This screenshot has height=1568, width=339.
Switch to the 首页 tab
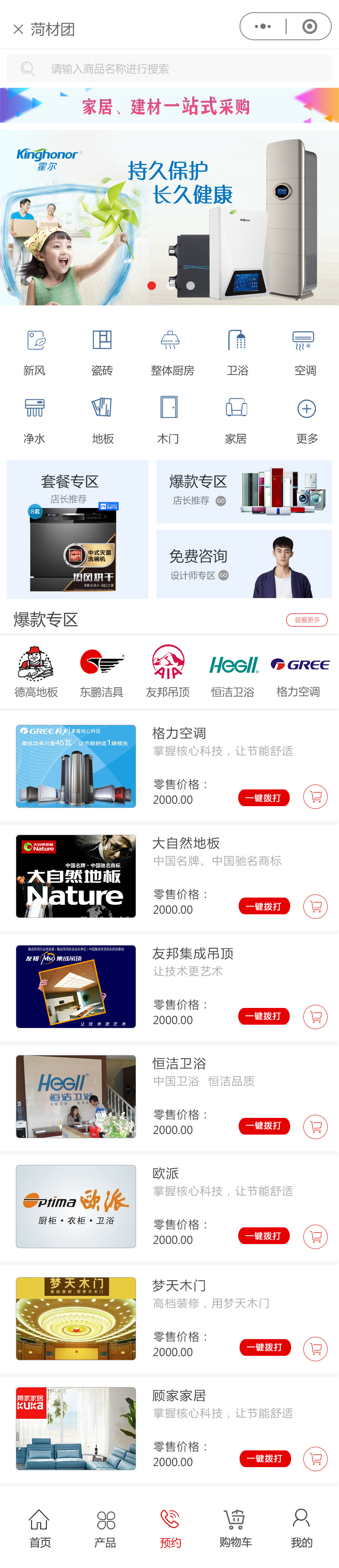40,1528
